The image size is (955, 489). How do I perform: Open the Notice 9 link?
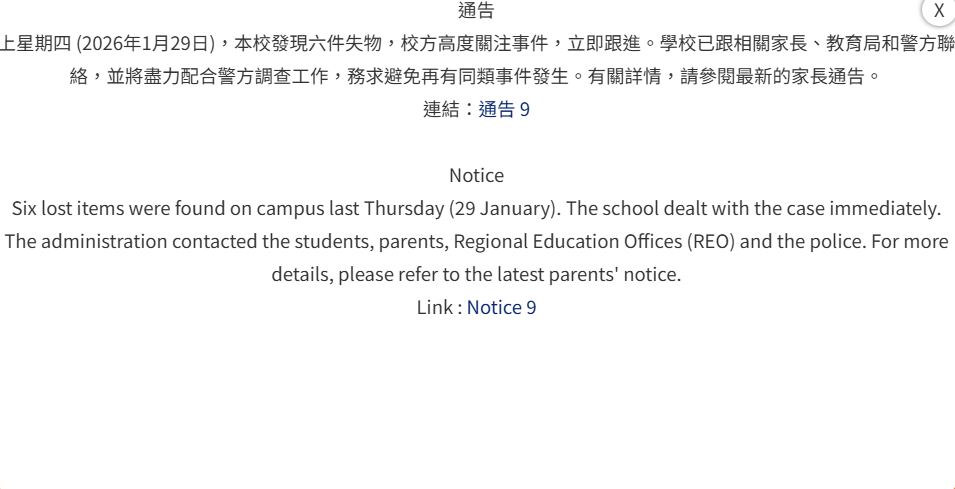(501, 307)
